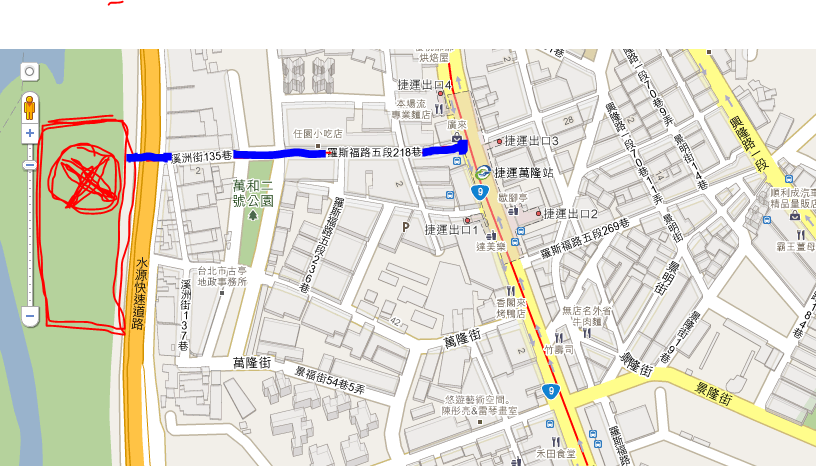Tap the parking P marker
The height and width of the screenshot is (466, 816).
click(x=406, y=228)
